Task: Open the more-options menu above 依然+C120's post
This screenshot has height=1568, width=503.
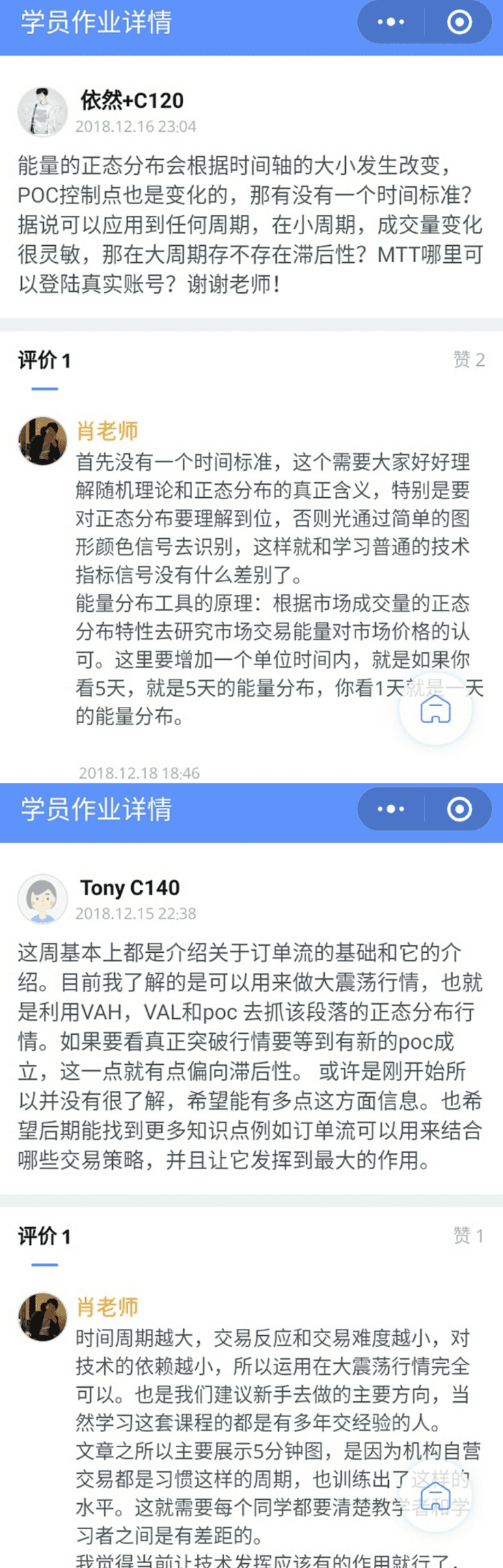Action: point(391,23)
